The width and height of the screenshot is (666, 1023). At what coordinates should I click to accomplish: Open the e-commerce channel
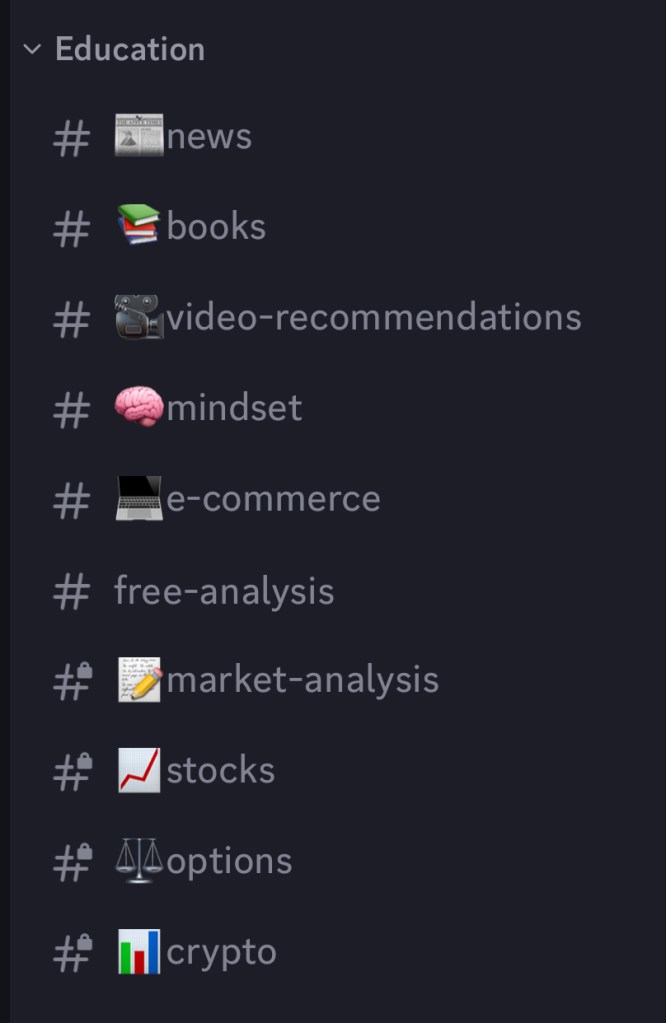[272, 499]
